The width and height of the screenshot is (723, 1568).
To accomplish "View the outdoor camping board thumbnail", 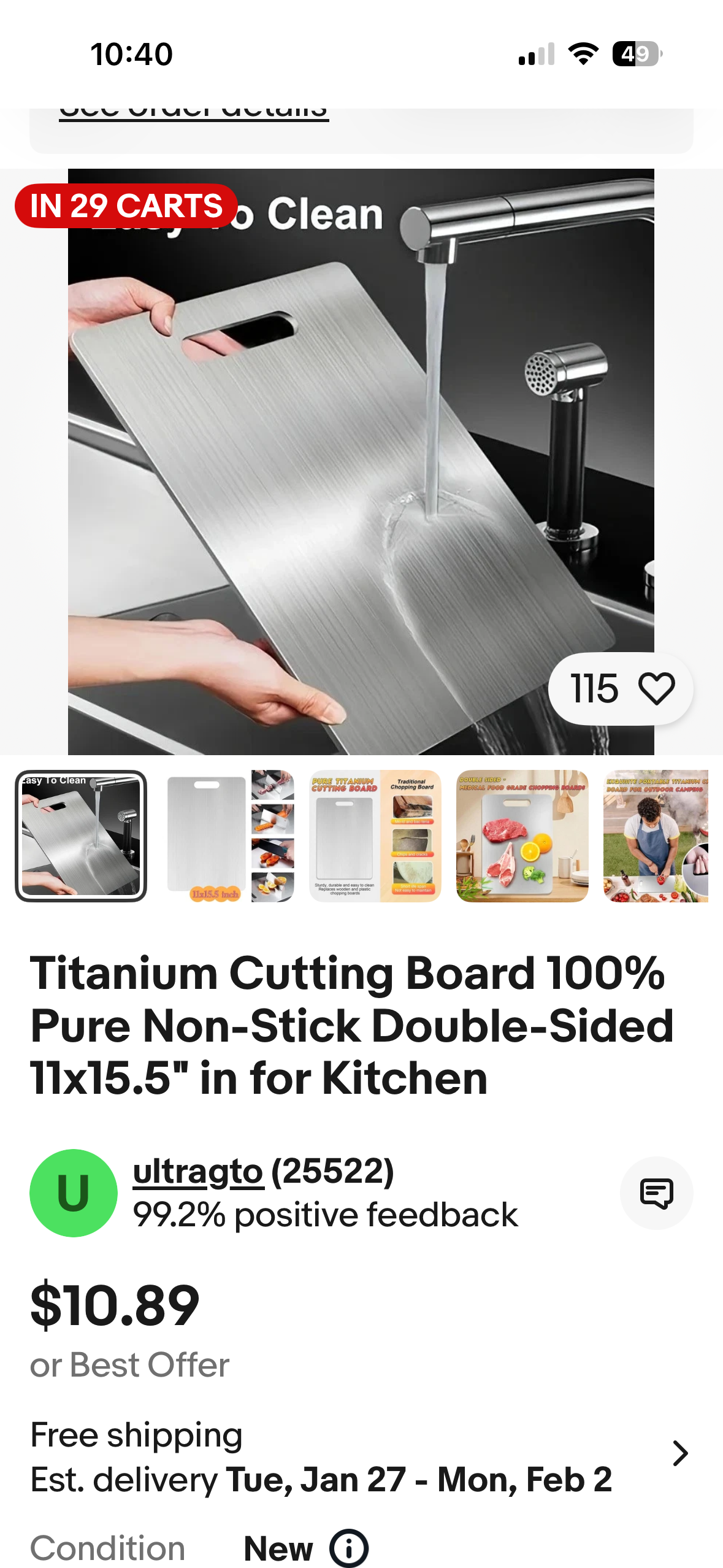I will pyautogui.click(x=656, y=836).
